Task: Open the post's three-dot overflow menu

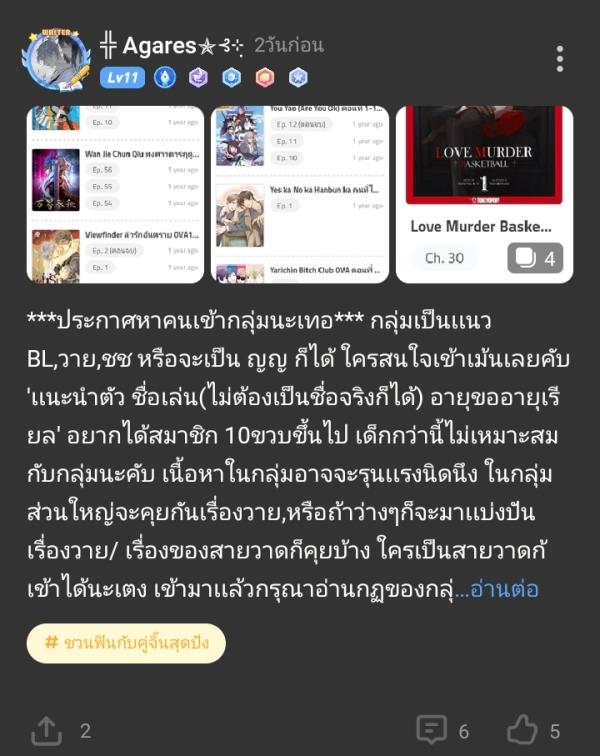Action: (560, 58)
